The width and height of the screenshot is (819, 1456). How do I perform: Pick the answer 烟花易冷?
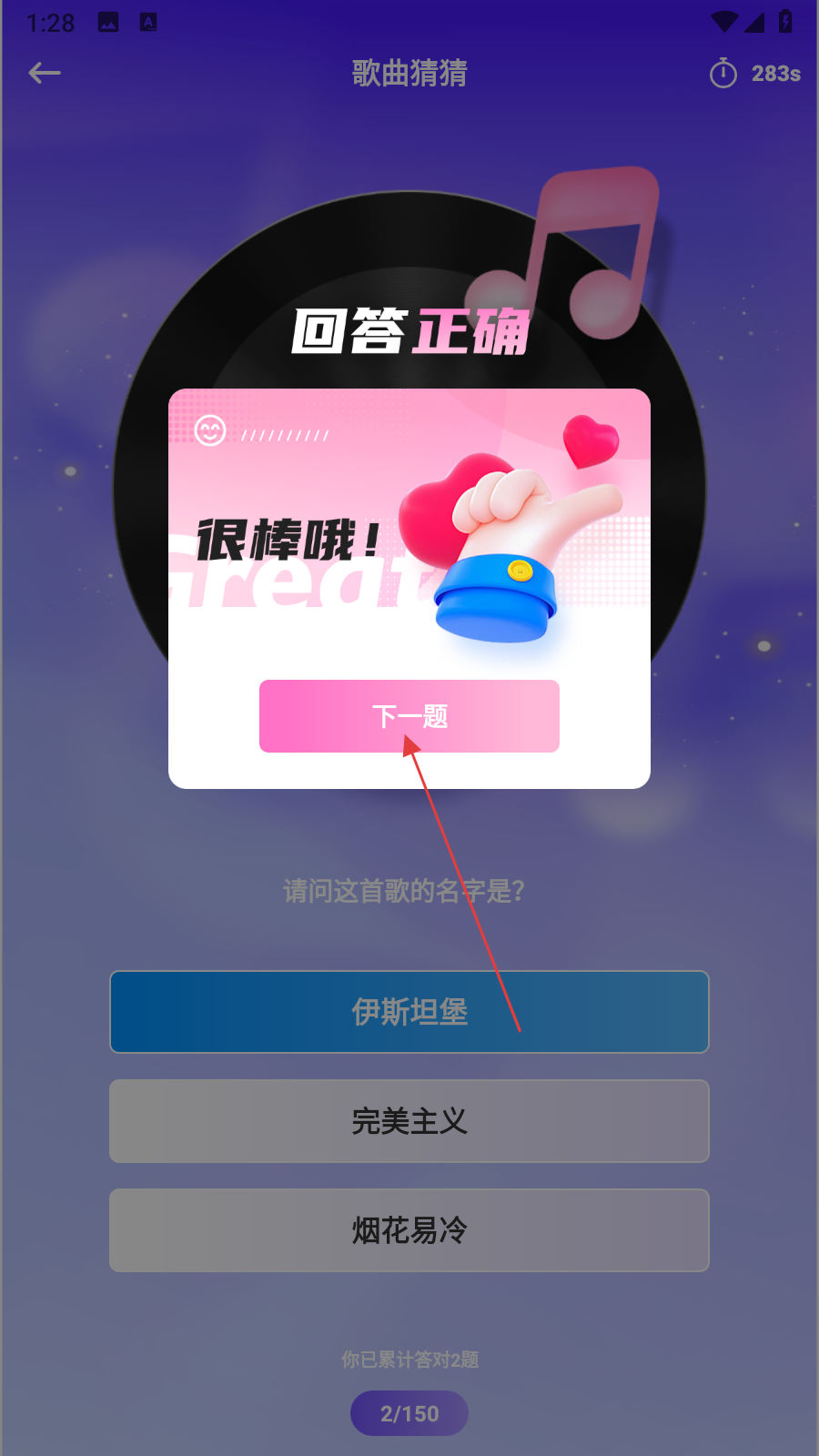pyautogui.click(x=409, y=1230)
